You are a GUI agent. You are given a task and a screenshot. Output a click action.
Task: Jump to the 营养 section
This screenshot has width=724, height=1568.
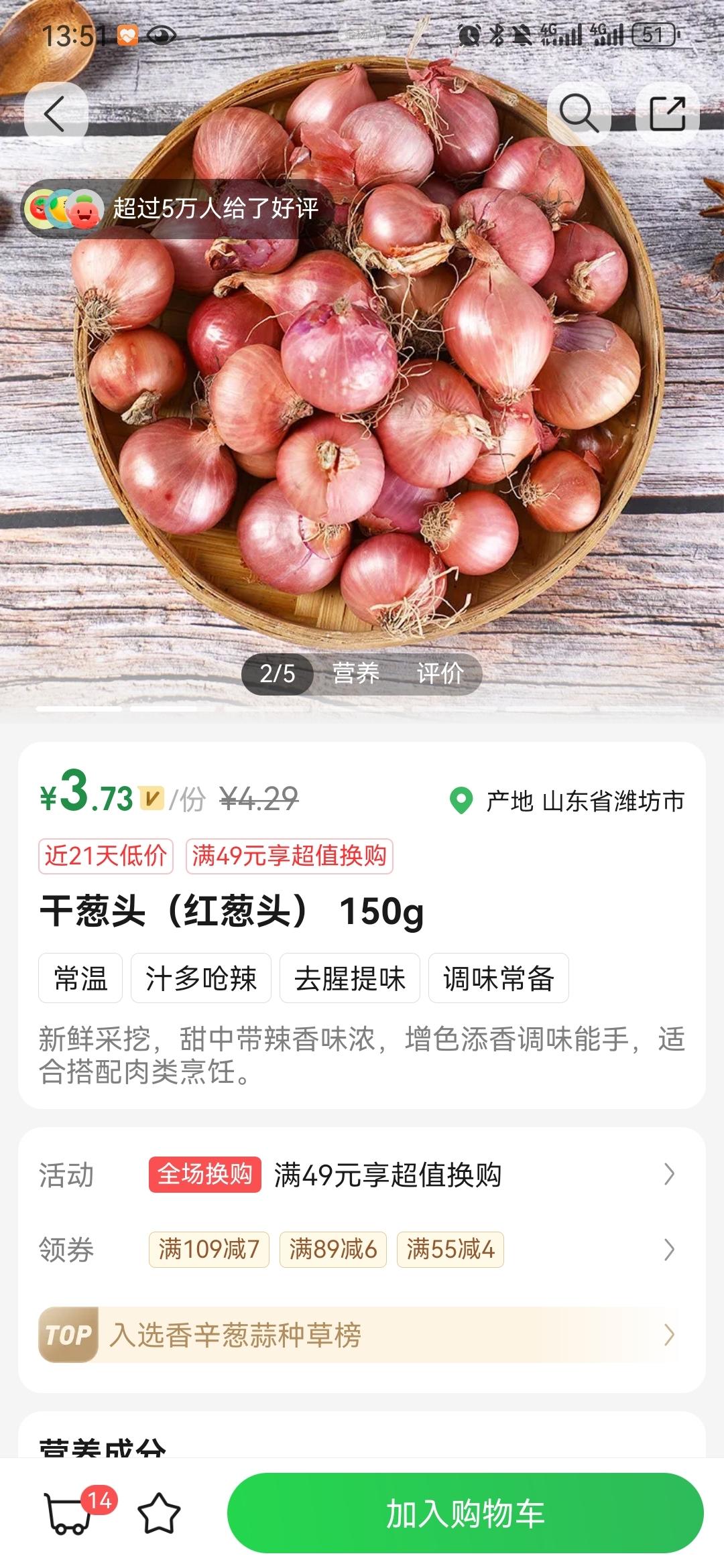(356, 673)
